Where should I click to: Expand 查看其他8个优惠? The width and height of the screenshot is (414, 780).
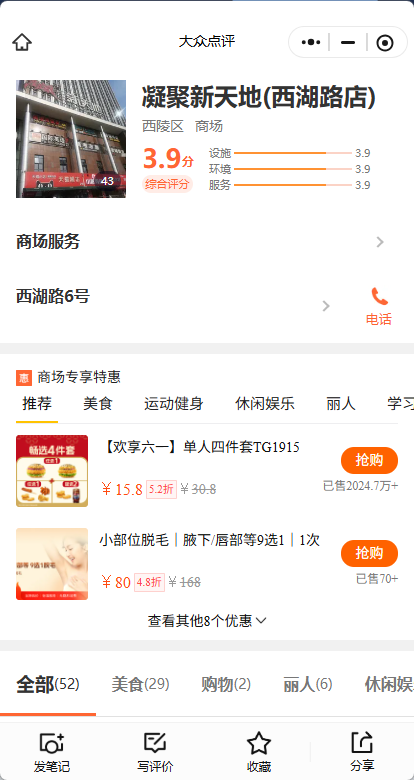point(207,621)
